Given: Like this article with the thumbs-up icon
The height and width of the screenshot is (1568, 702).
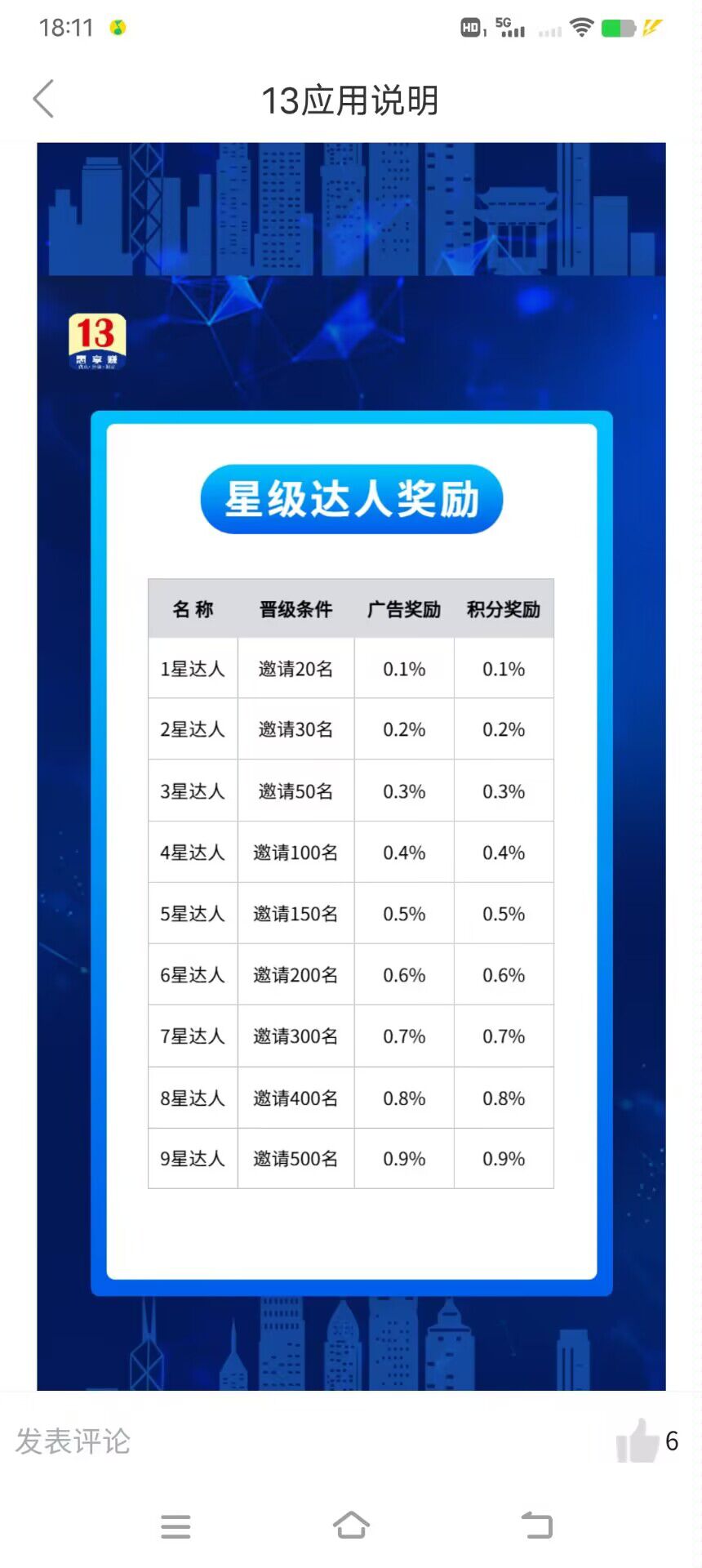Looking at the screenshot, I should 638,1440.
